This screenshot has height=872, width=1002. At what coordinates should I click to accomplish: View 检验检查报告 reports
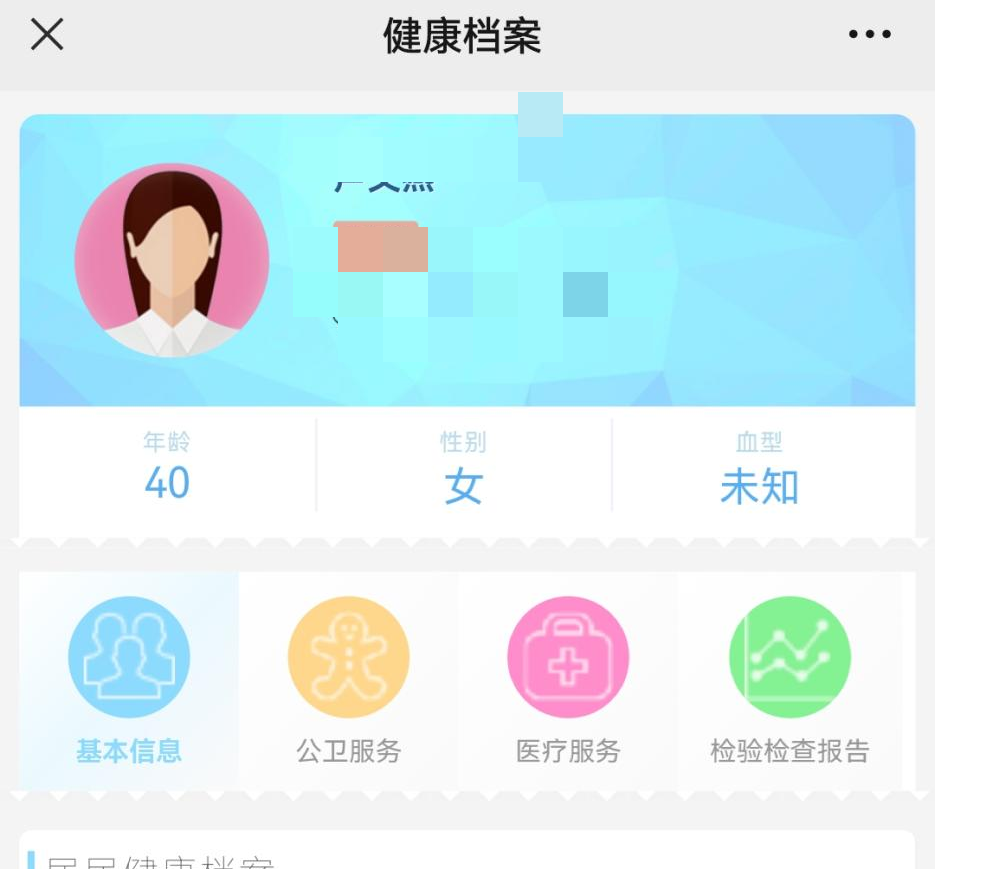click(790, 680)
